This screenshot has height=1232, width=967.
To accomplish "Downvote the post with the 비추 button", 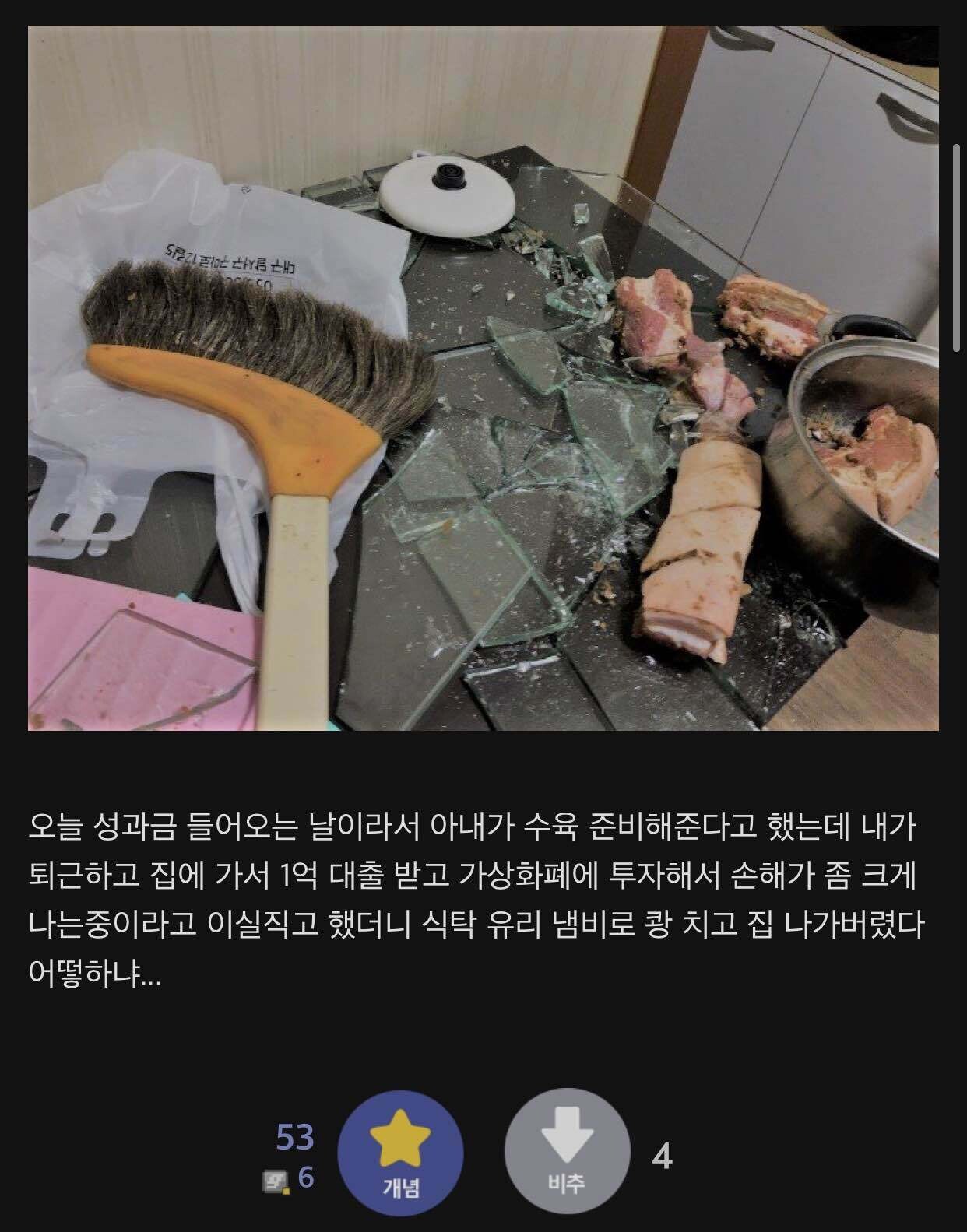I will pos(566,1153).
